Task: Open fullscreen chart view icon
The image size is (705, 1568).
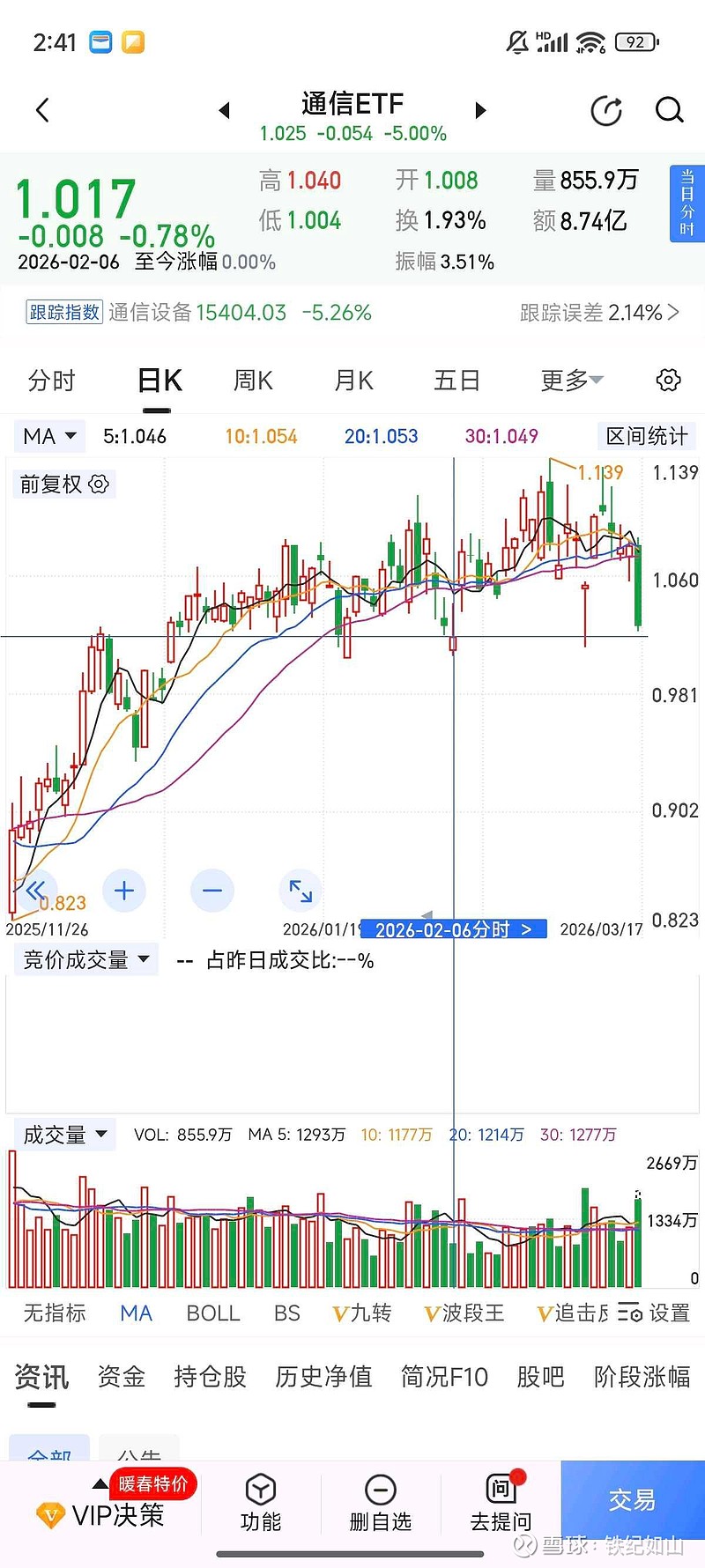Action: pos(300,891)
